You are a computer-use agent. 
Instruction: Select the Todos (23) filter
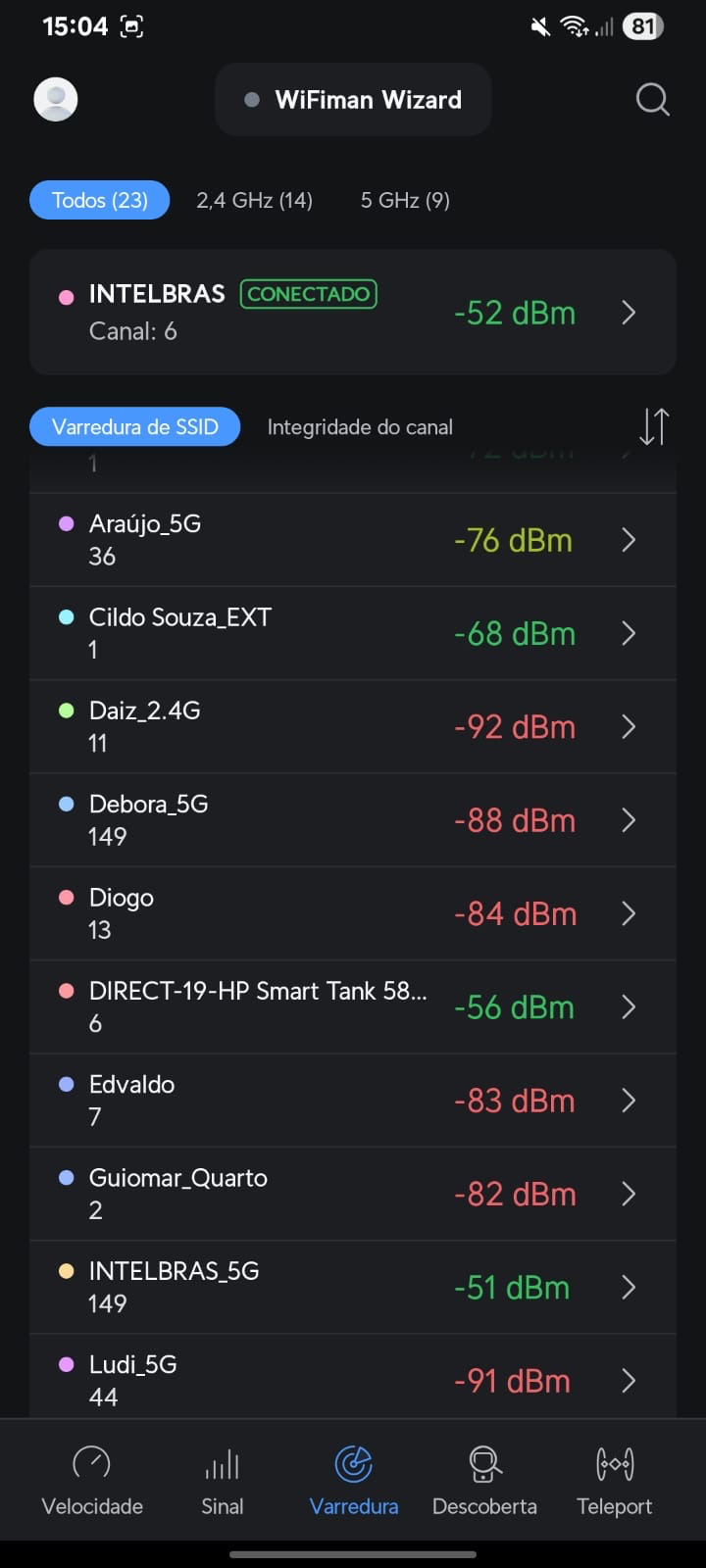click(100, 200)
